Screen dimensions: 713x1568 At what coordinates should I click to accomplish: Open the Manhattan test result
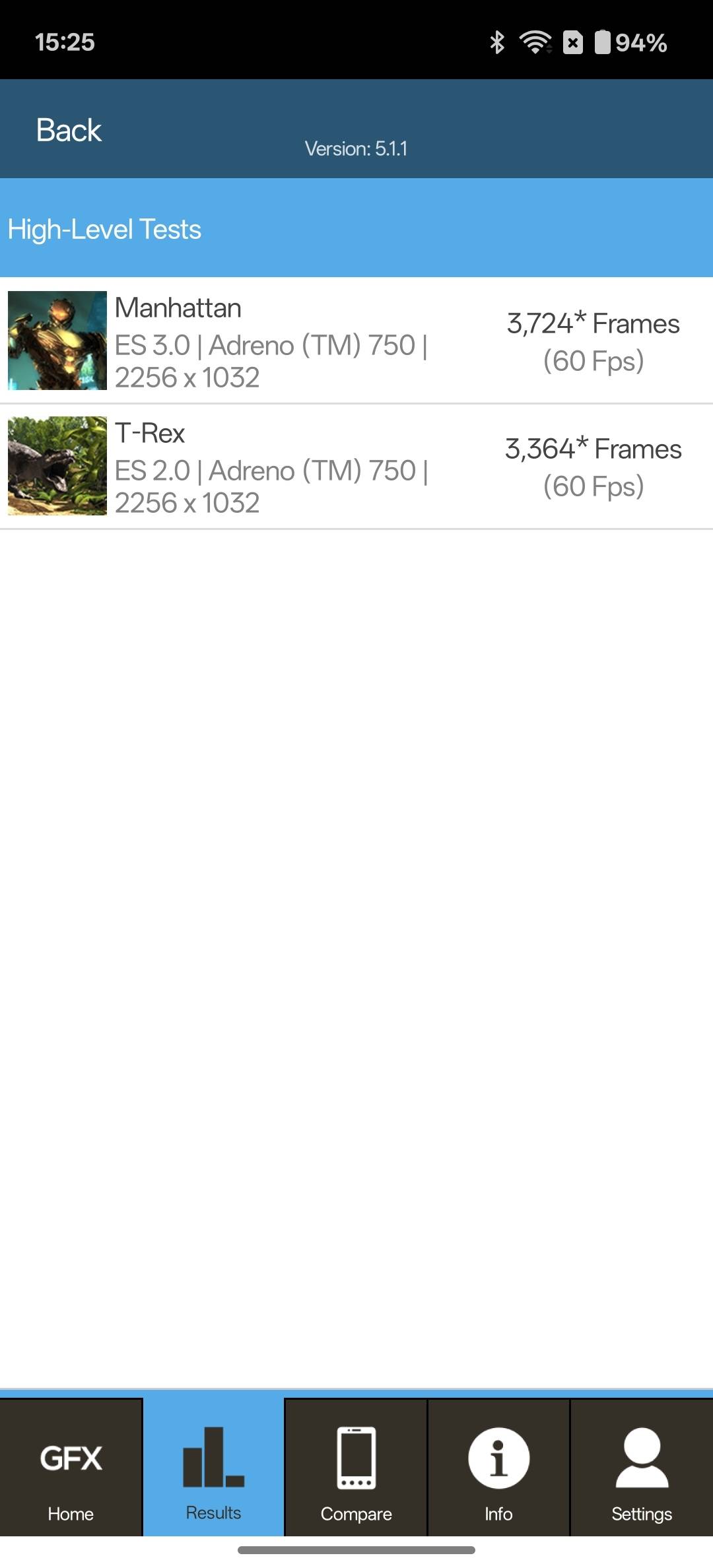coord(356,341)
